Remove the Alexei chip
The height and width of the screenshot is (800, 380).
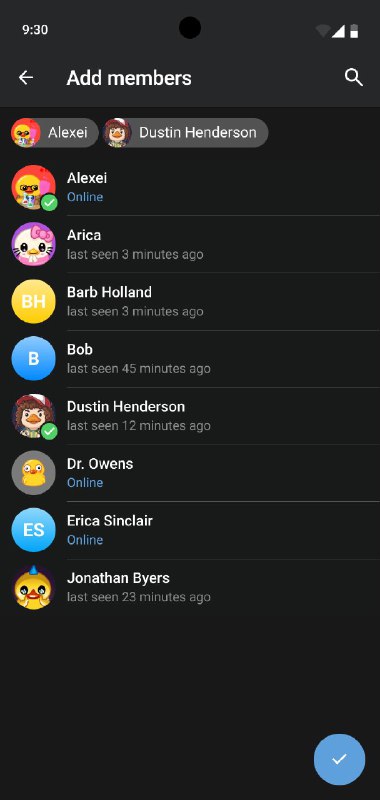[55, 133]
